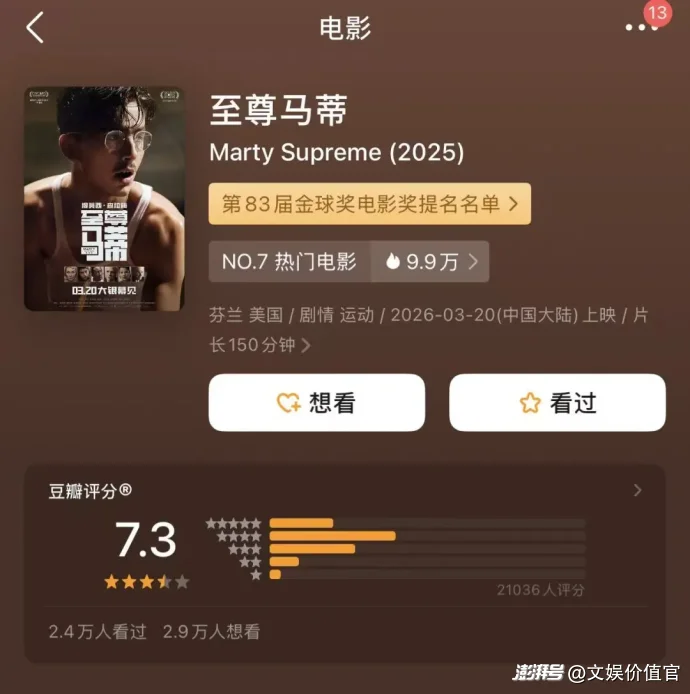The width and height of the screenshot is (690, 694).
Task: Mark the movie as 想看
Action: [x=316, y=403]
